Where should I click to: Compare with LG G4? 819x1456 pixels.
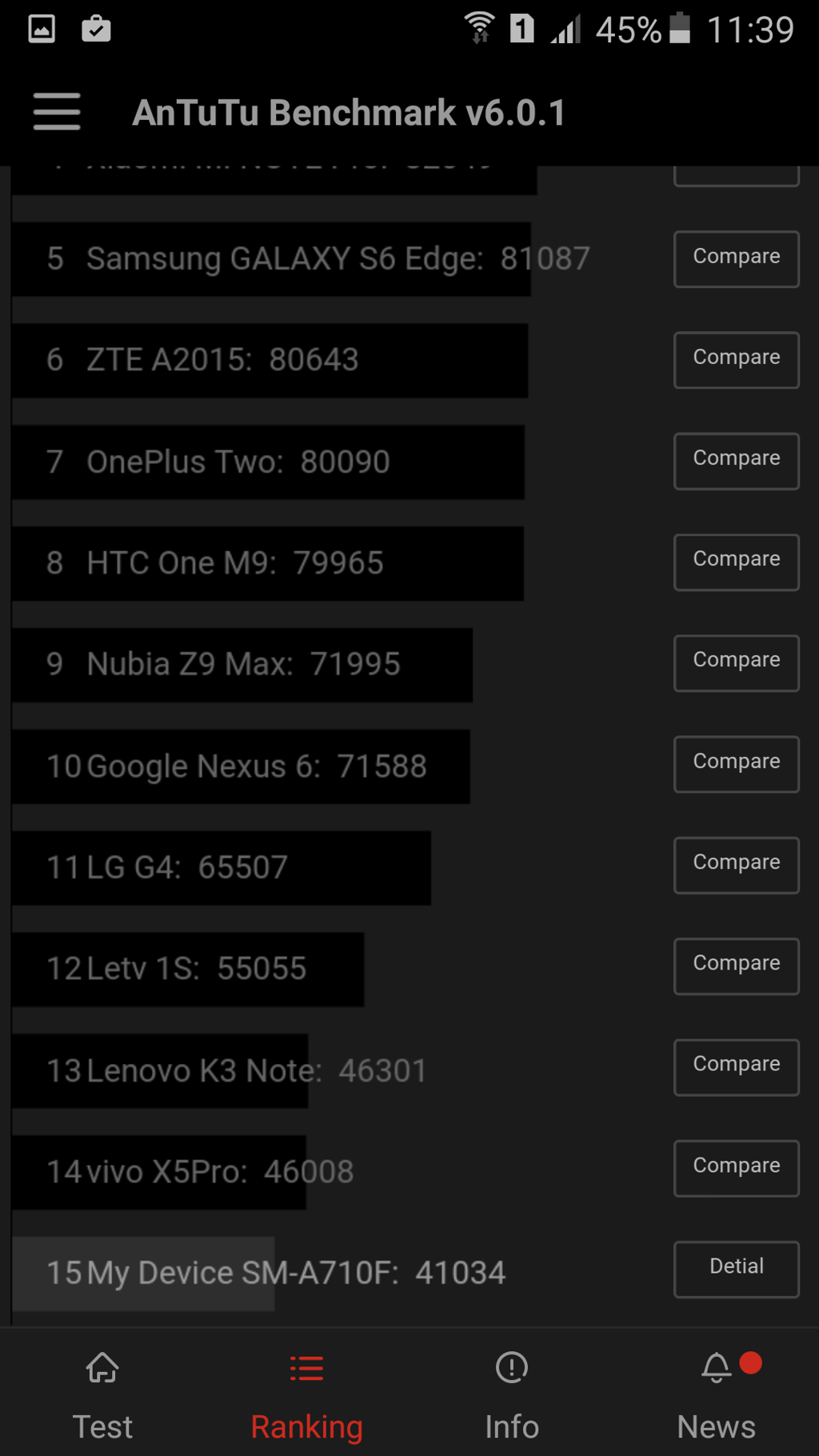point(736,865)
